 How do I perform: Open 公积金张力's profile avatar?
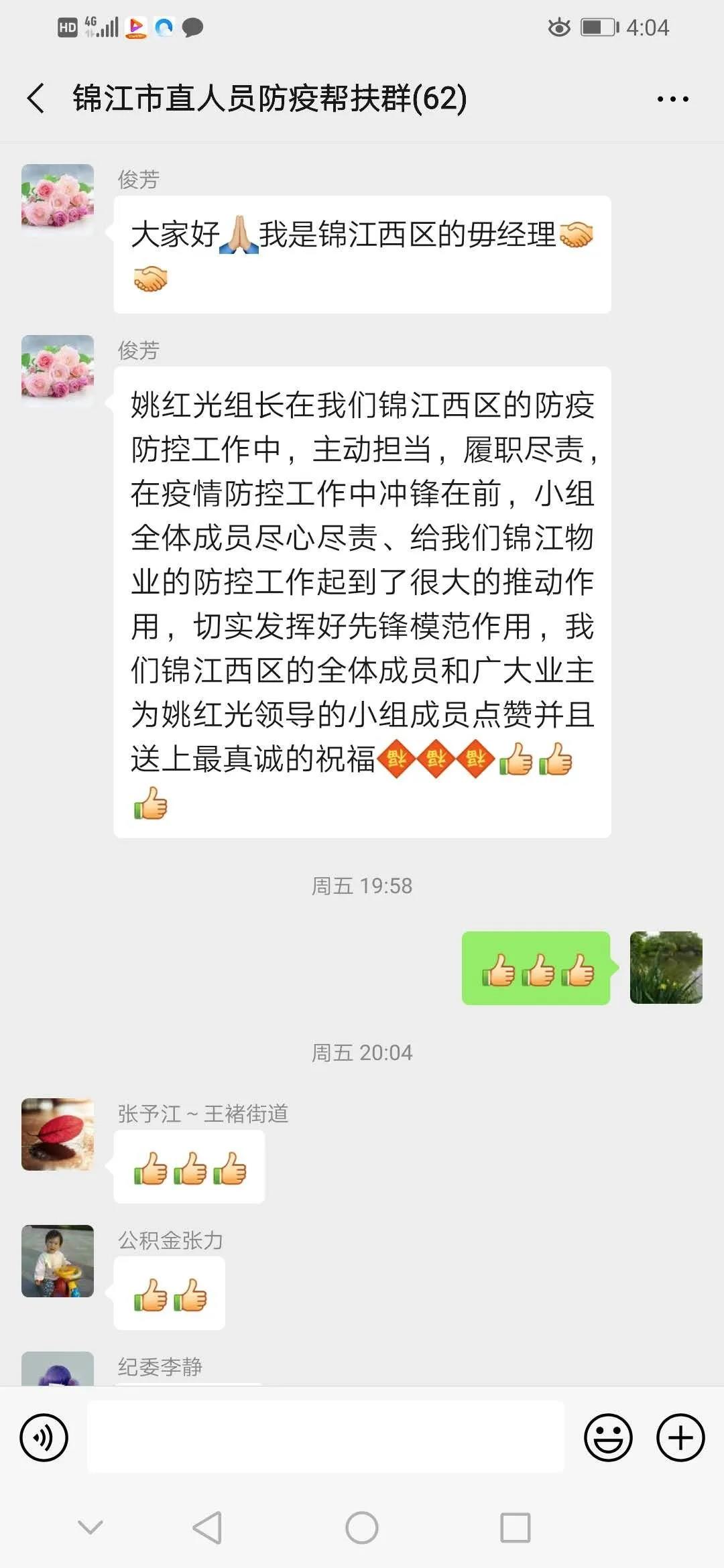click(x=58, y=1261)
